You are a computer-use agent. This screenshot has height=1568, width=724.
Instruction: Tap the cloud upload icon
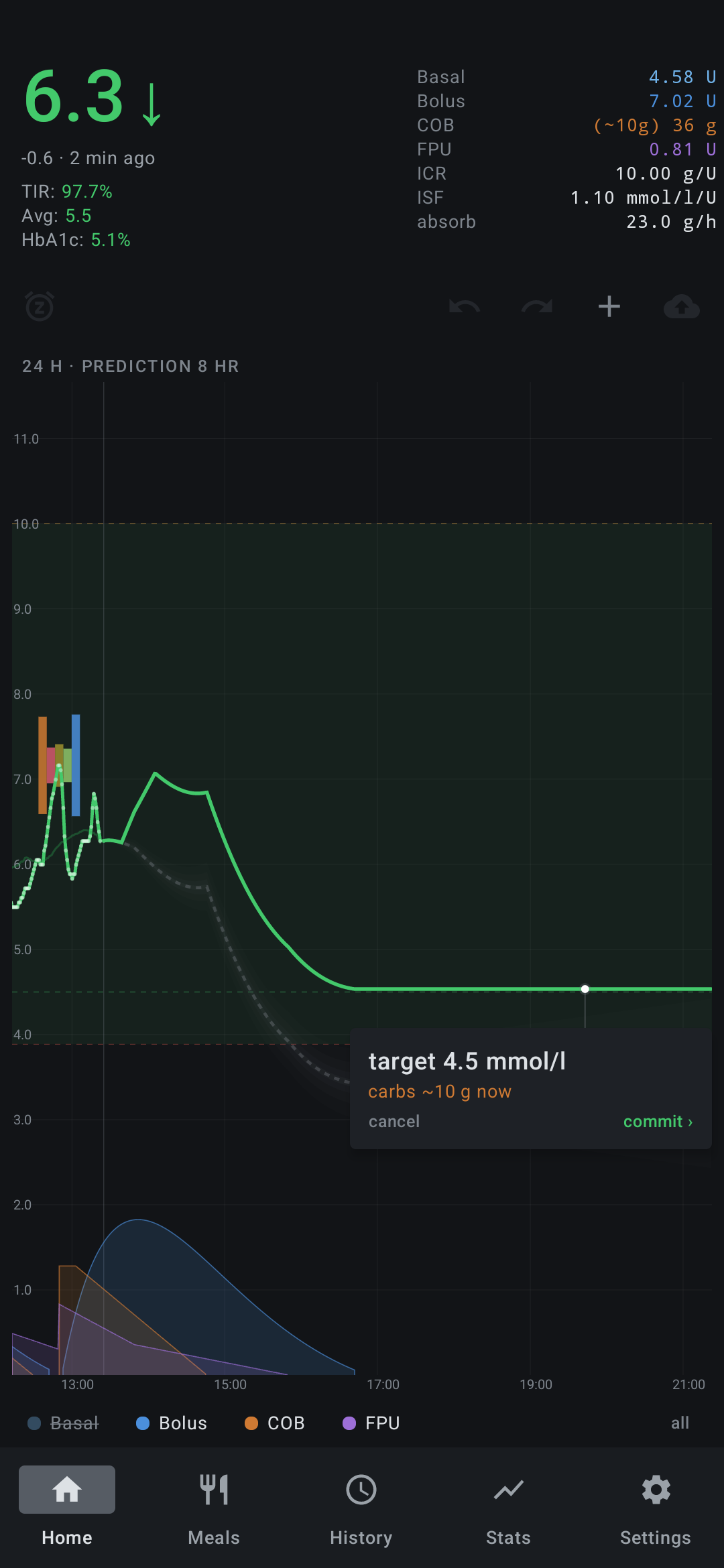682,307
